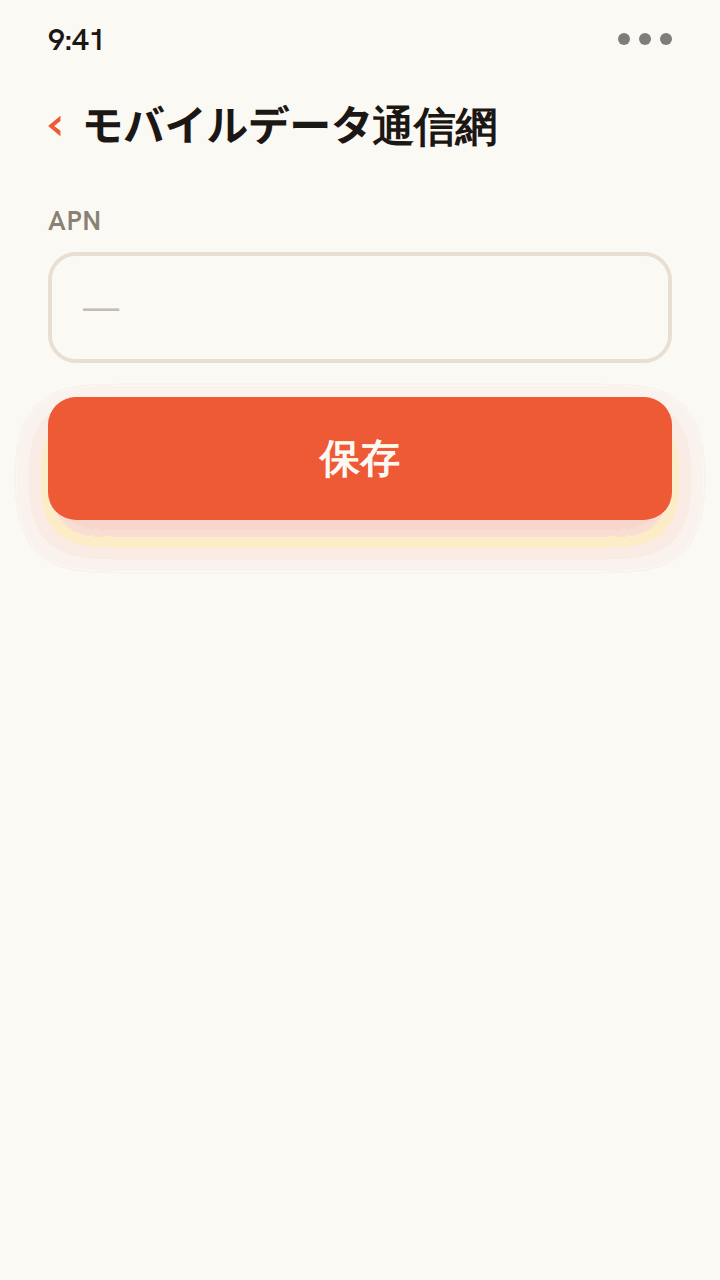This screenshot has width=720, height=1280.
Task: Tap the 保存 button
Action: point(360,458)
